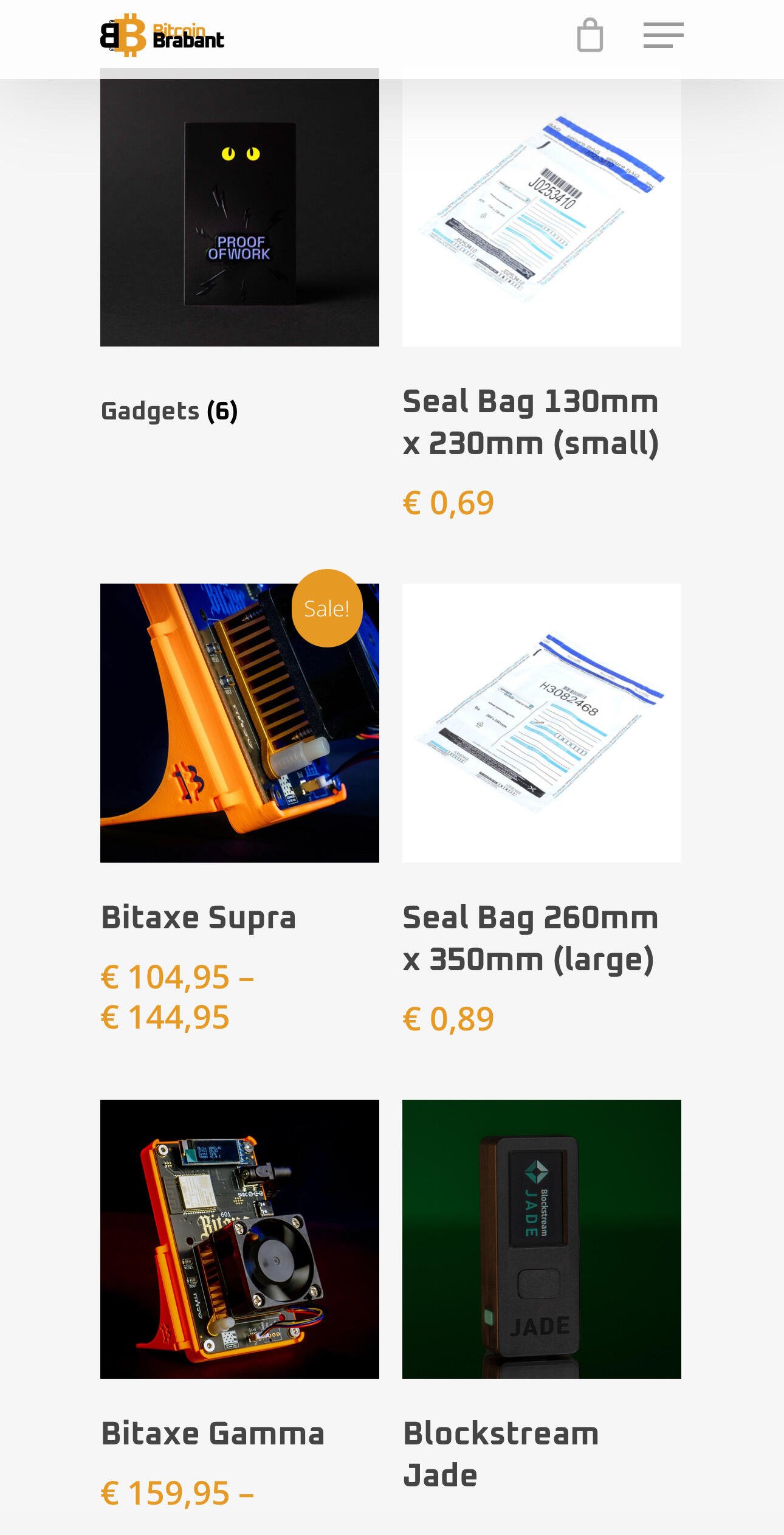View Bitaxe Gamma product photo
This screenshot has height=1535, width=784.
tap(239, 1239)
